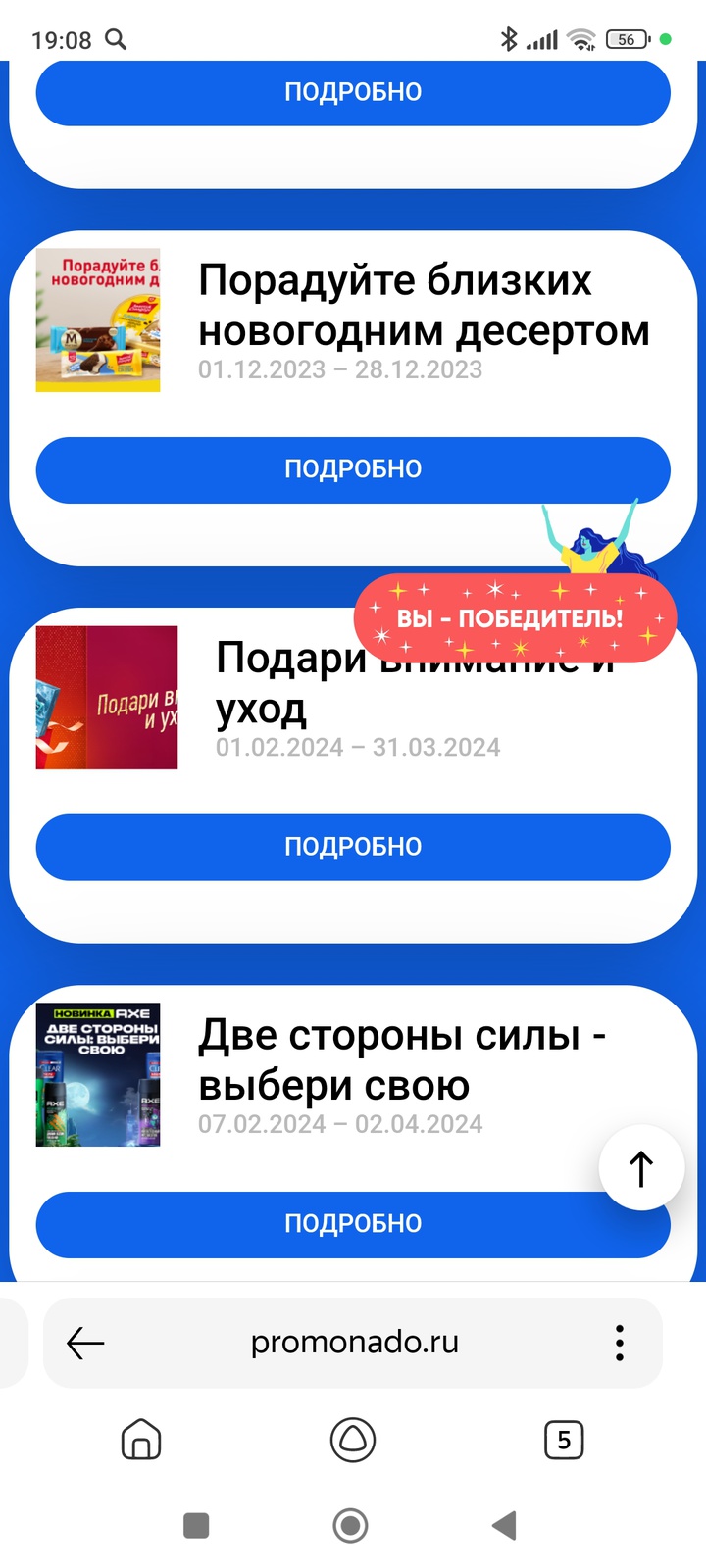Screen dimensions: 706x1568
Task: Launch the Alice voice assistant
Action: (x=353, y=1440)
